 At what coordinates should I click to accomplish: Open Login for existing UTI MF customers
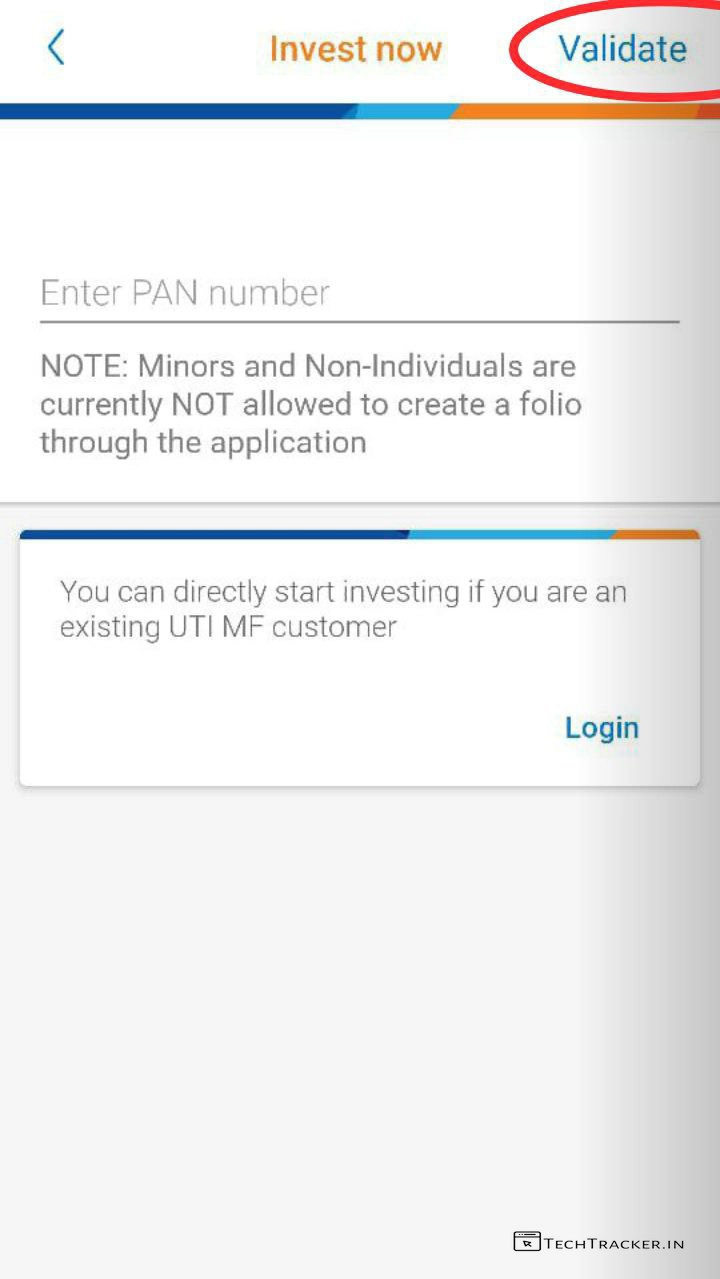pos(601,727)
